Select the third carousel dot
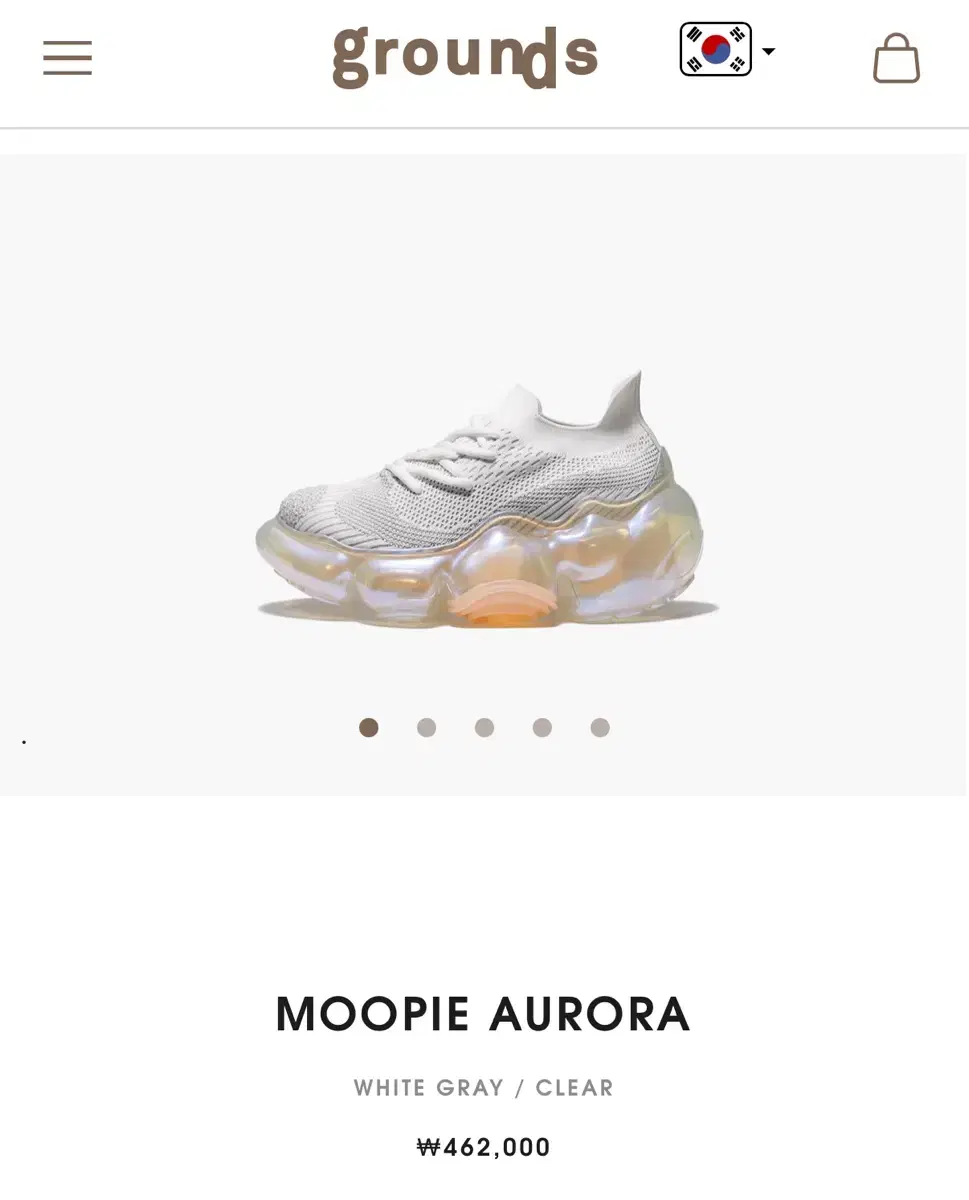Screen dimensions: 969x1200 [x=484, y=727]
